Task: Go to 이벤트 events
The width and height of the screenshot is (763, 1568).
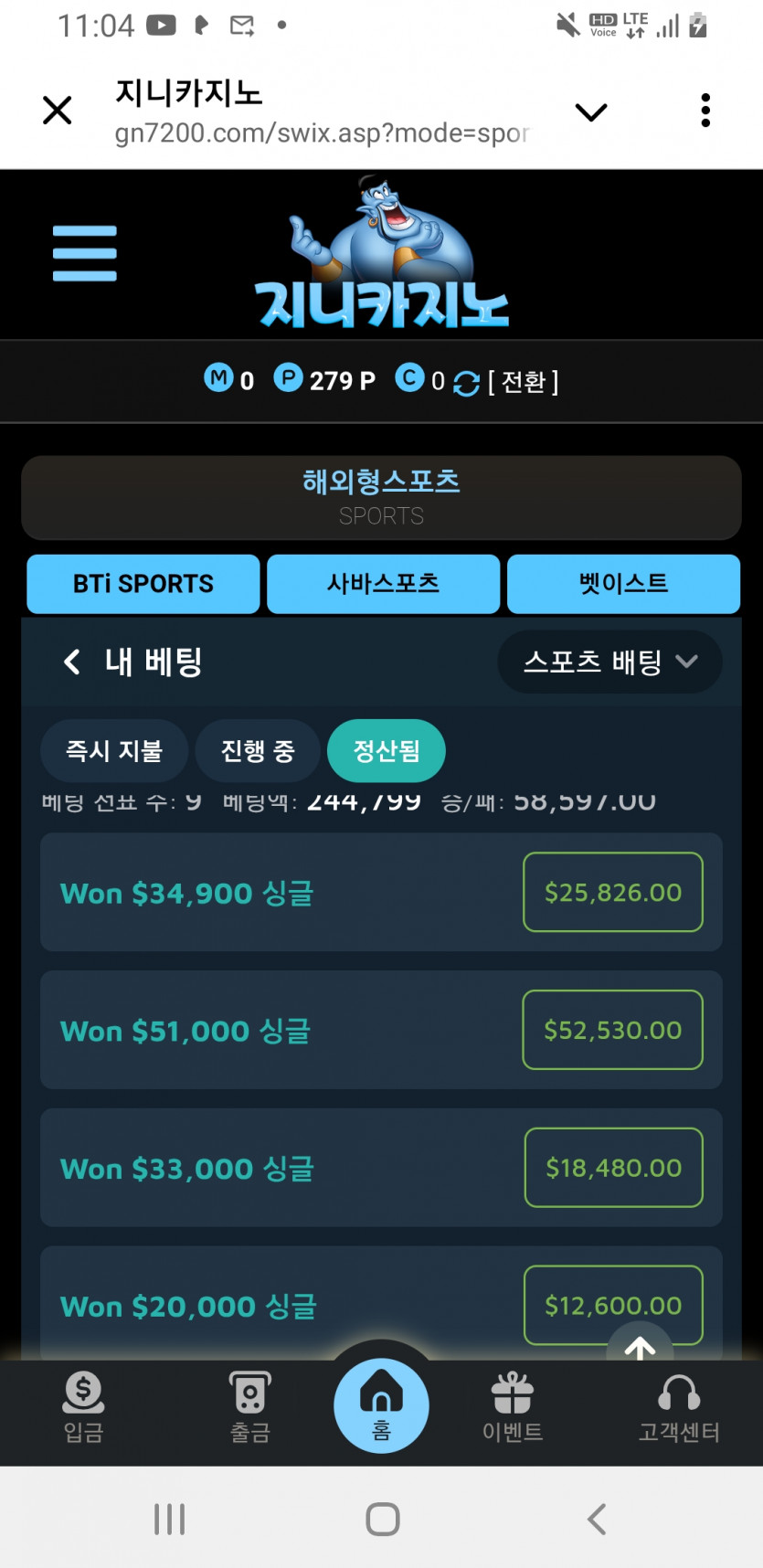Action: 513,1407
